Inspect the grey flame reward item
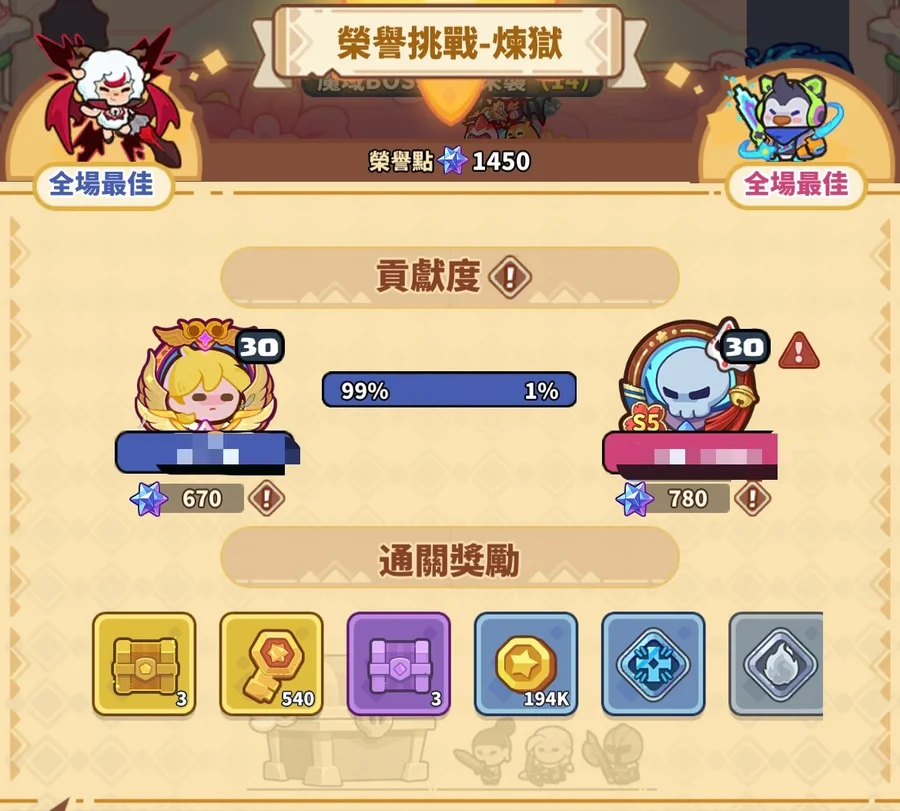The height and width of the screenshot is (811, 900). (776, 664)
